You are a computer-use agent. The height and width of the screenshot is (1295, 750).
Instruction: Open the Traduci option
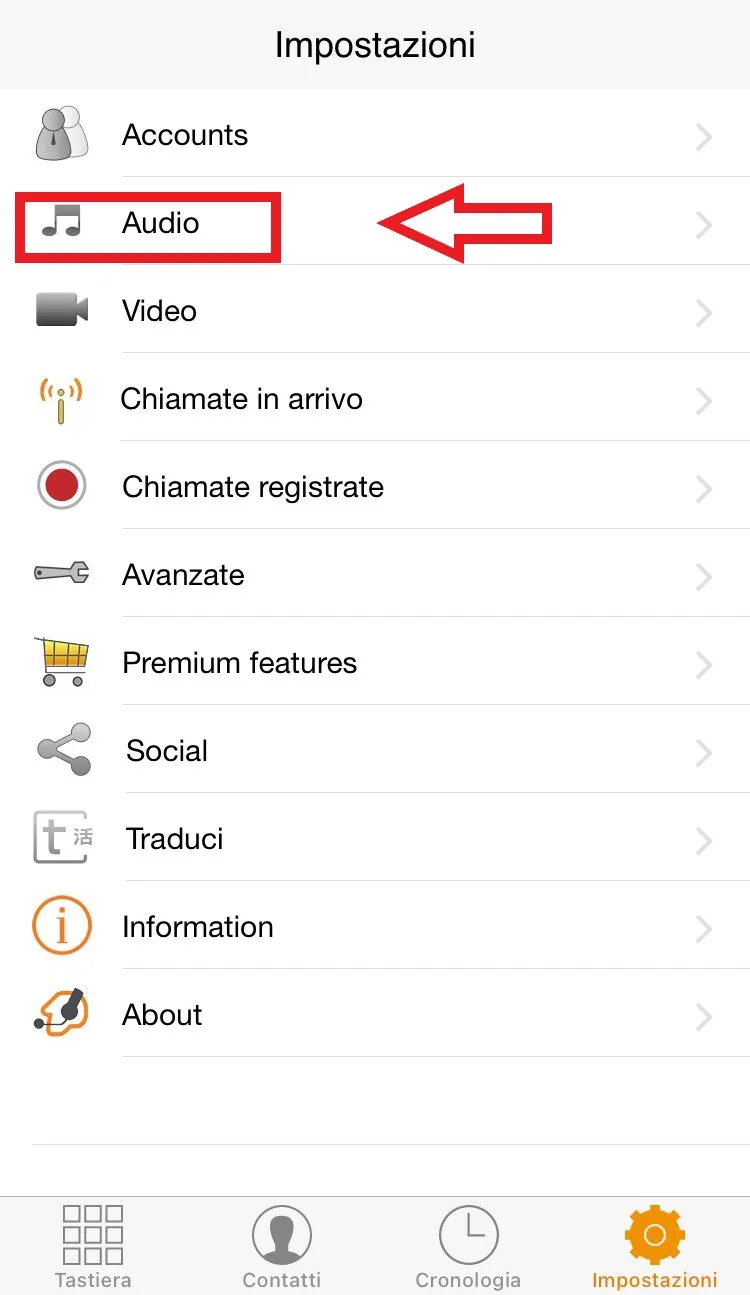(174, 839)
